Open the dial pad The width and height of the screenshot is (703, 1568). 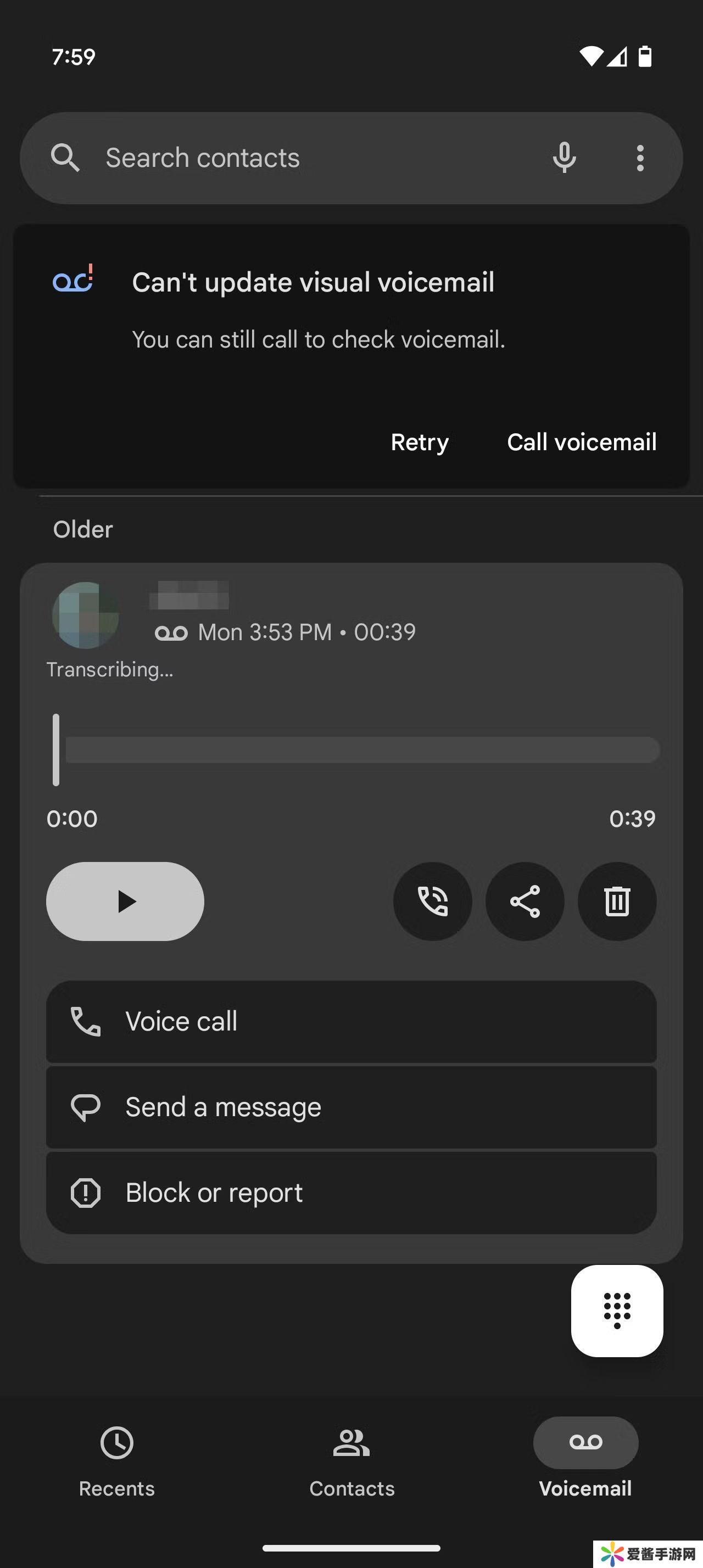617,1311
